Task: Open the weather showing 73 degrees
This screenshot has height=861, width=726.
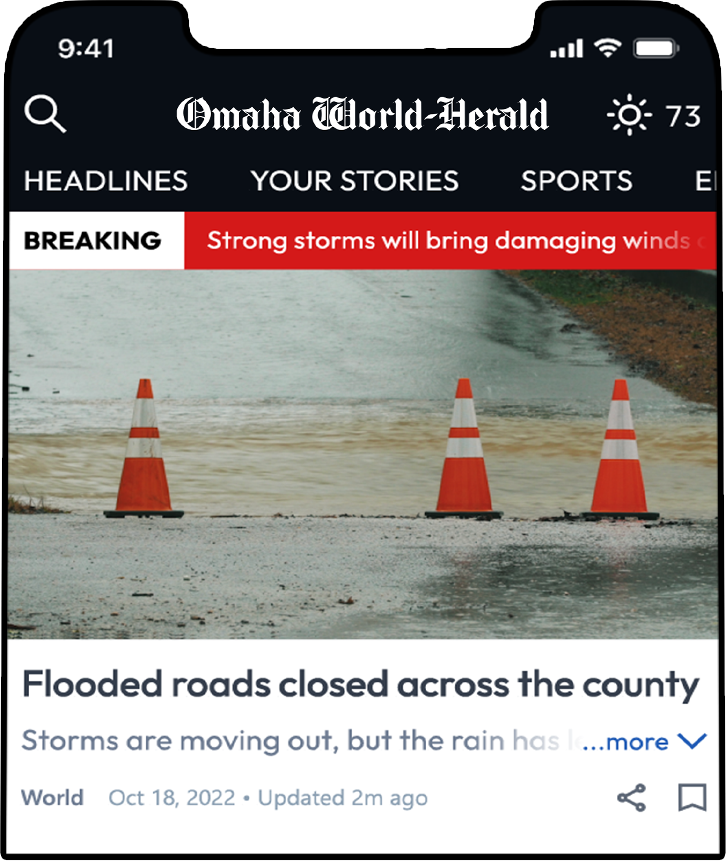Action: pos(654,116)
